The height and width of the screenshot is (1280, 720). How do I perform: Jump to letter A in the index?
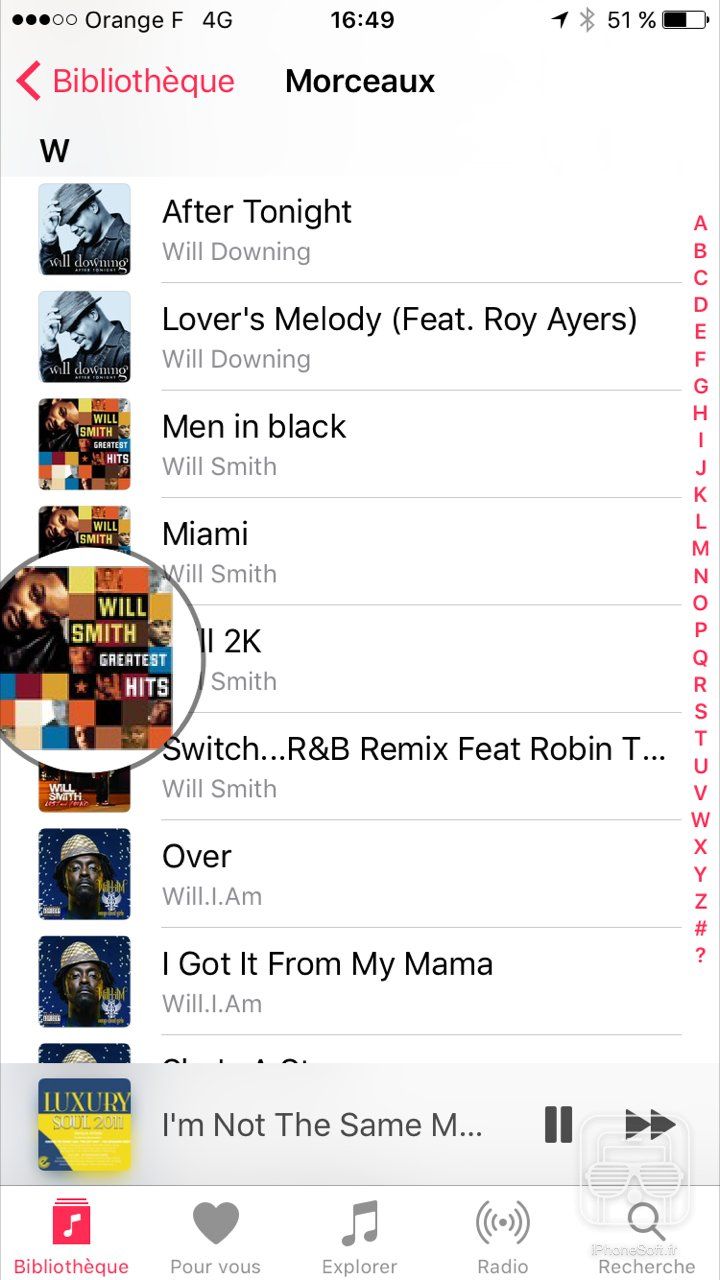pos(700,223)
